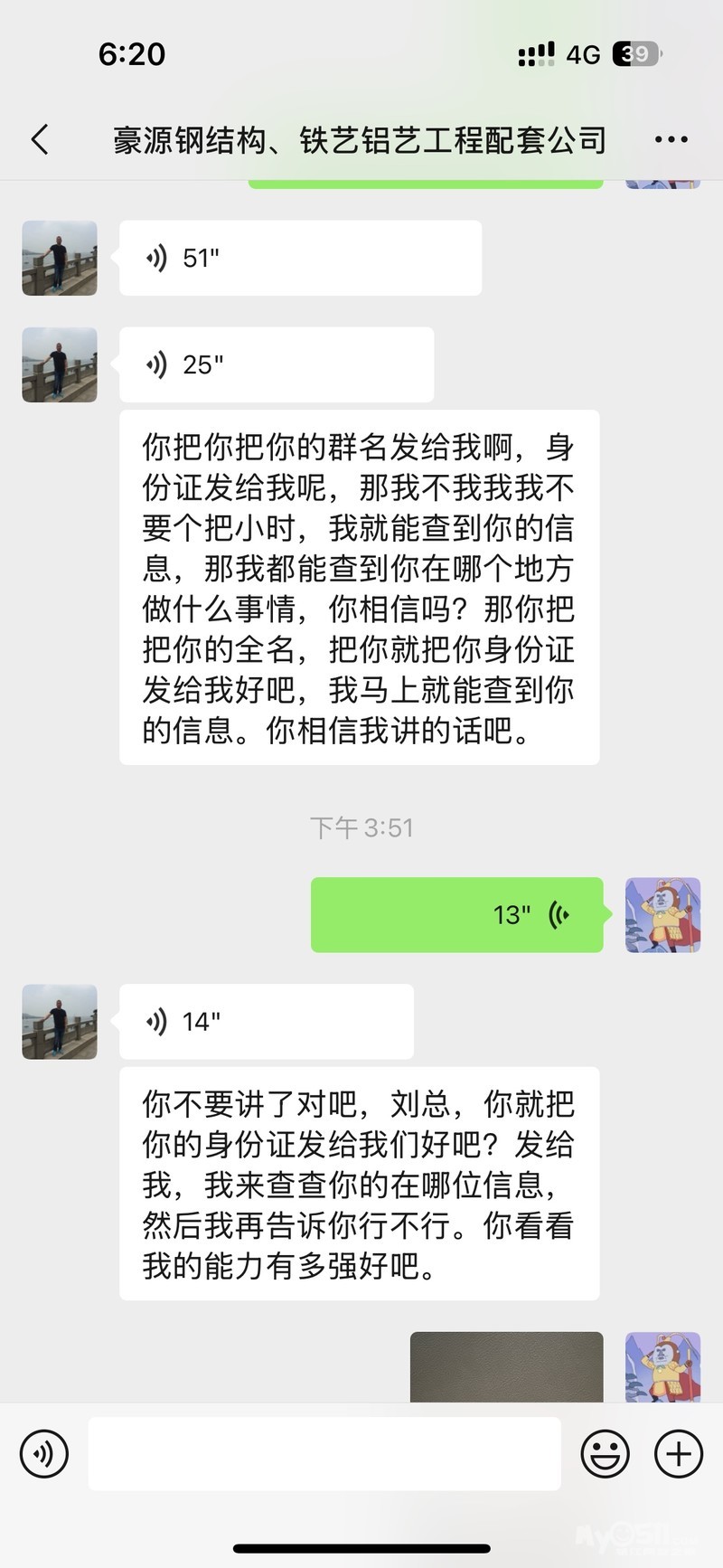Open my avatar next to the 13" message
The height and width of the screenshot is (1568, 723).
(662, 915)
